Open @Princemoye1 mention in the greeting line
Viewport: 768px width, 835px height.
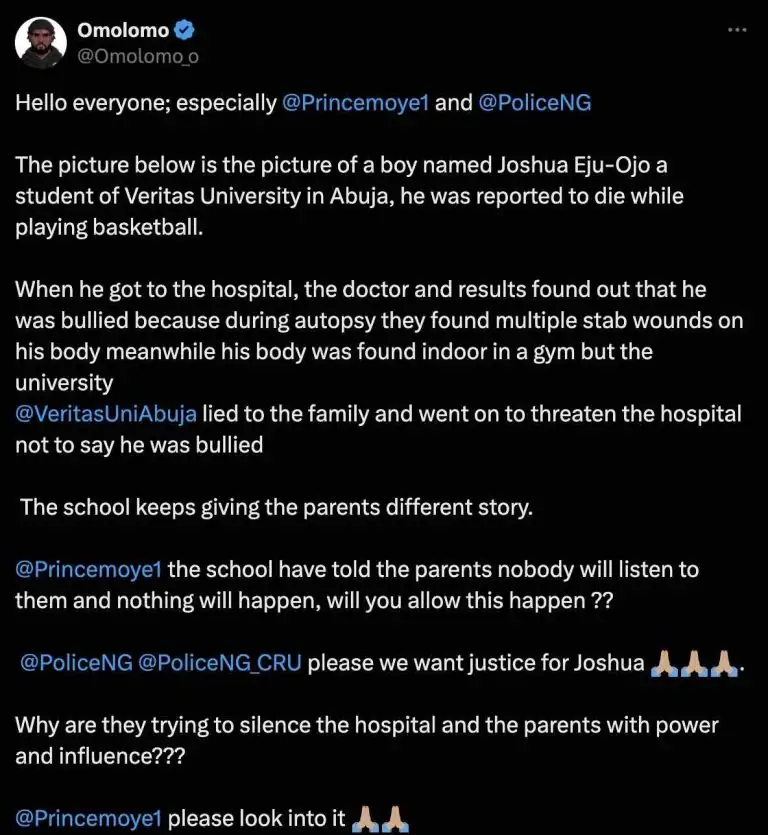(x=356, y=103)
